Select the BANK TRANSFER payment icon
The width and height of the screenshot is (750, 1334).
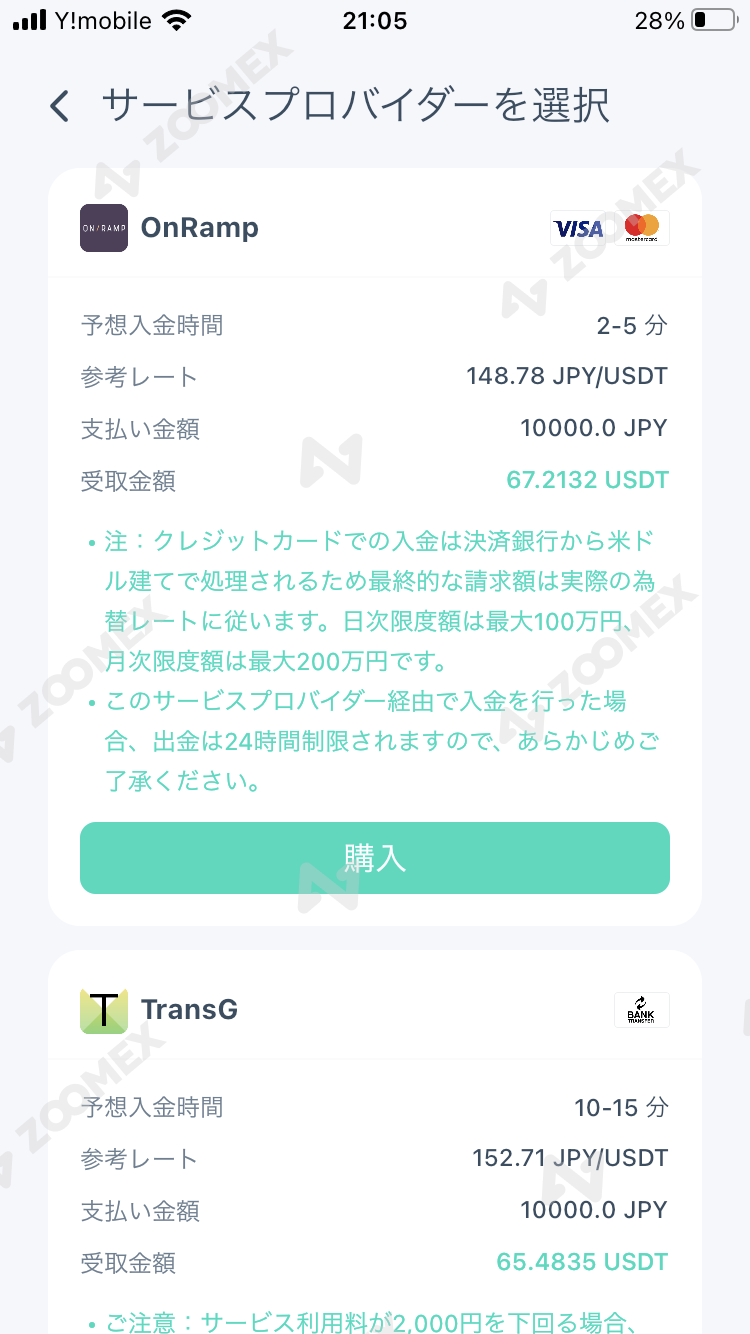click(x=641, y=1010)
